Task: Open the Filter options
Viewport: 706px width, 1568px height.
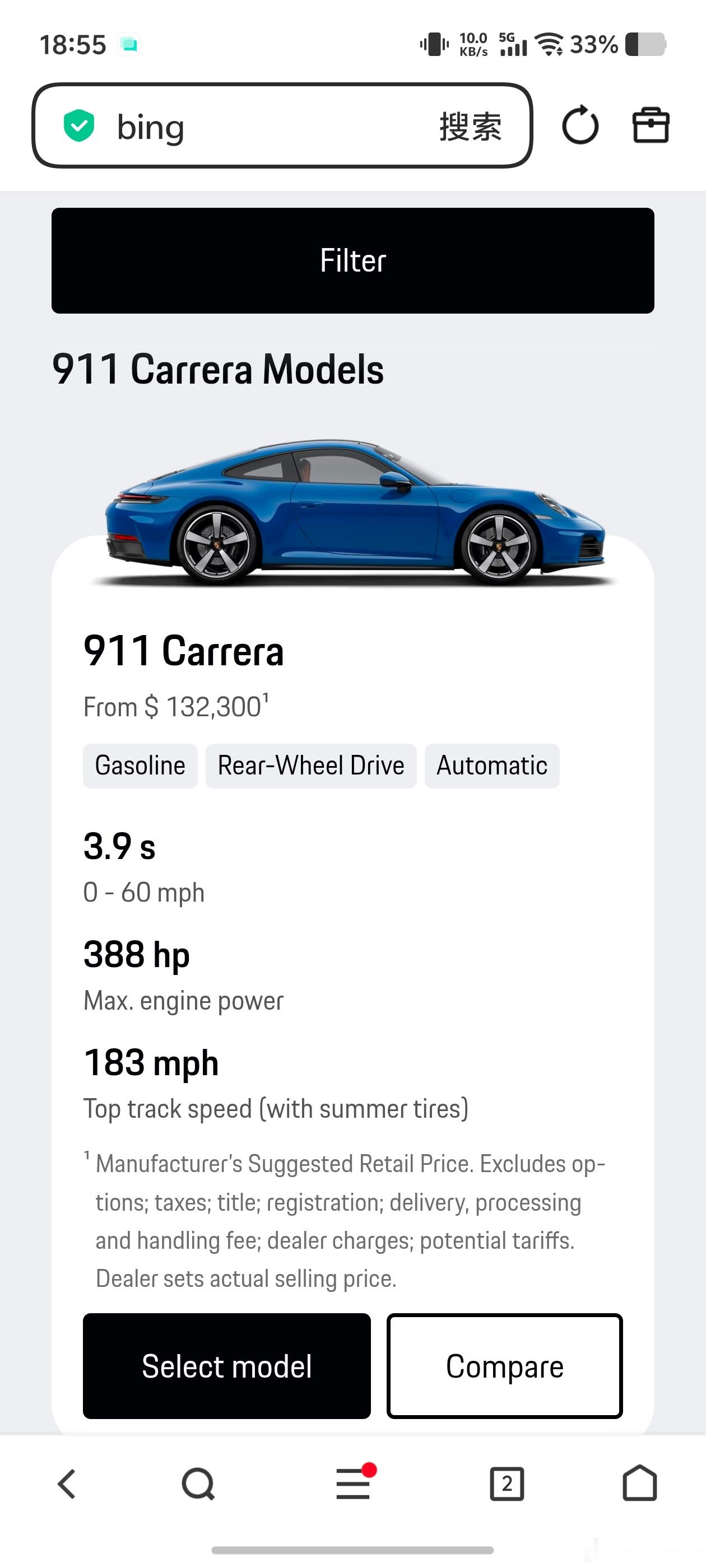Action: click(x=352, y=260)
